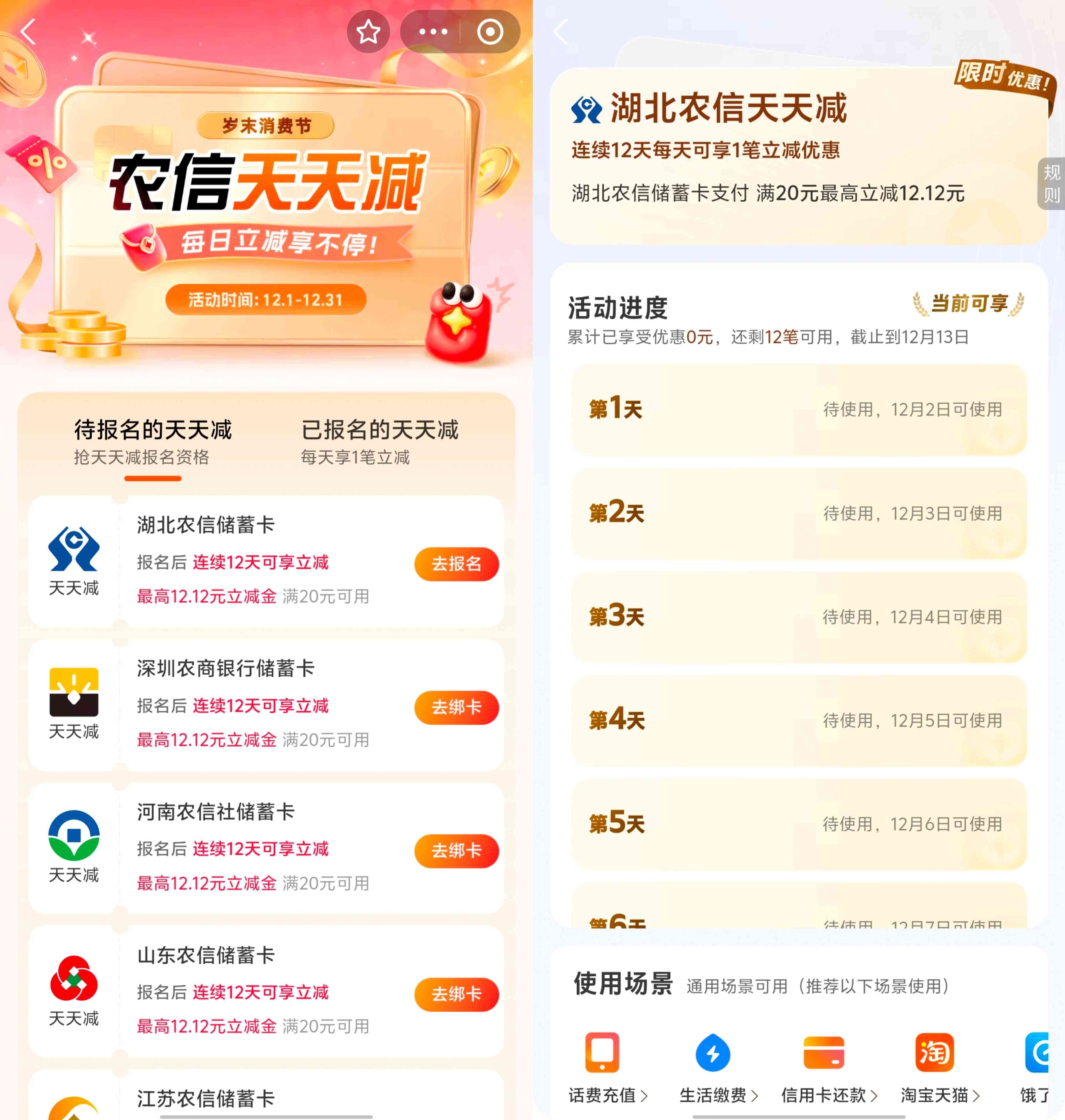Open the 江苏农信储蓄卡 card
The image size is (1065, 1120).
pos(266,1098)
